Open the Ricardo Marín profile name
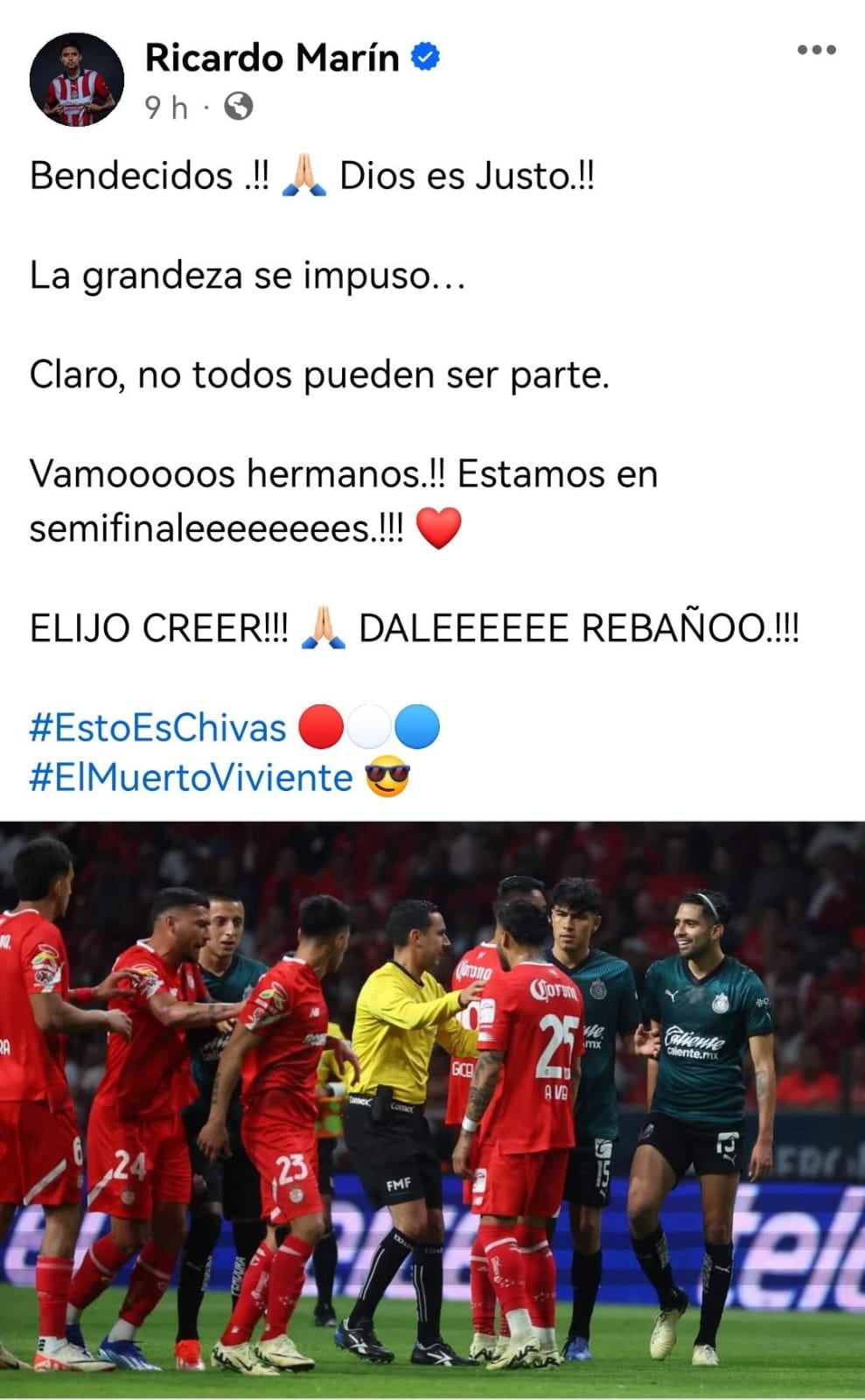Viewport: 865px width, 1400px height. pos(272,58)
